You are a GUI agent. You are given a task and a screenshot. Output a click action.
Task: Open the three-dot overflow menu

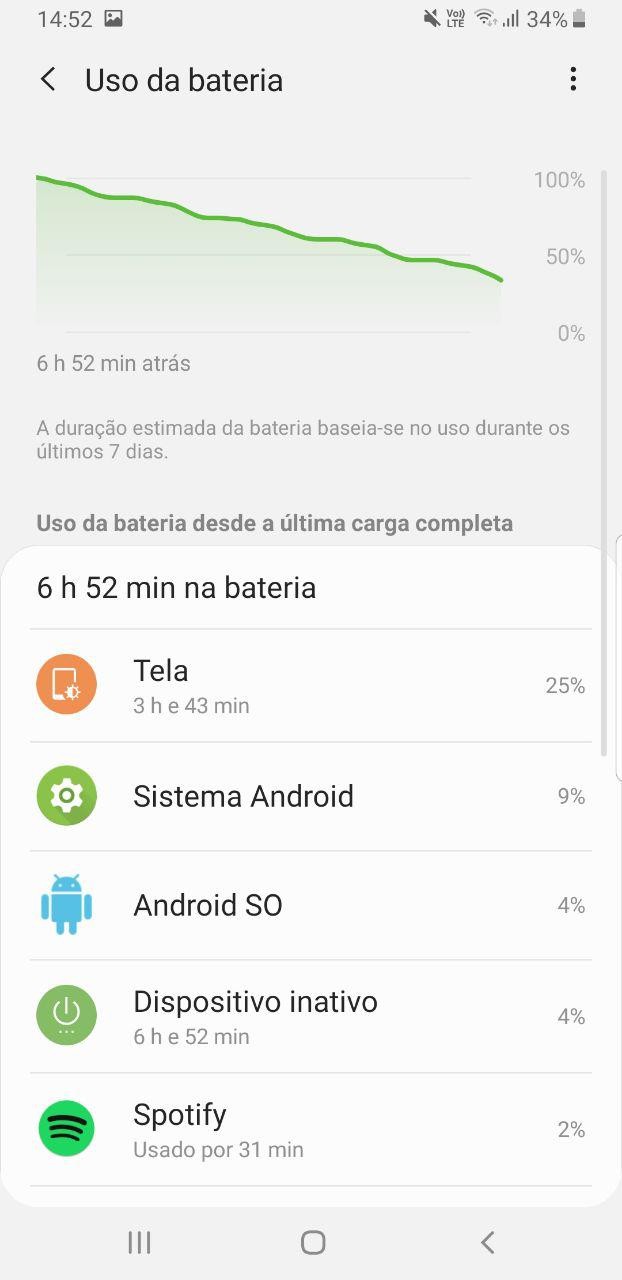click(573, 80)
